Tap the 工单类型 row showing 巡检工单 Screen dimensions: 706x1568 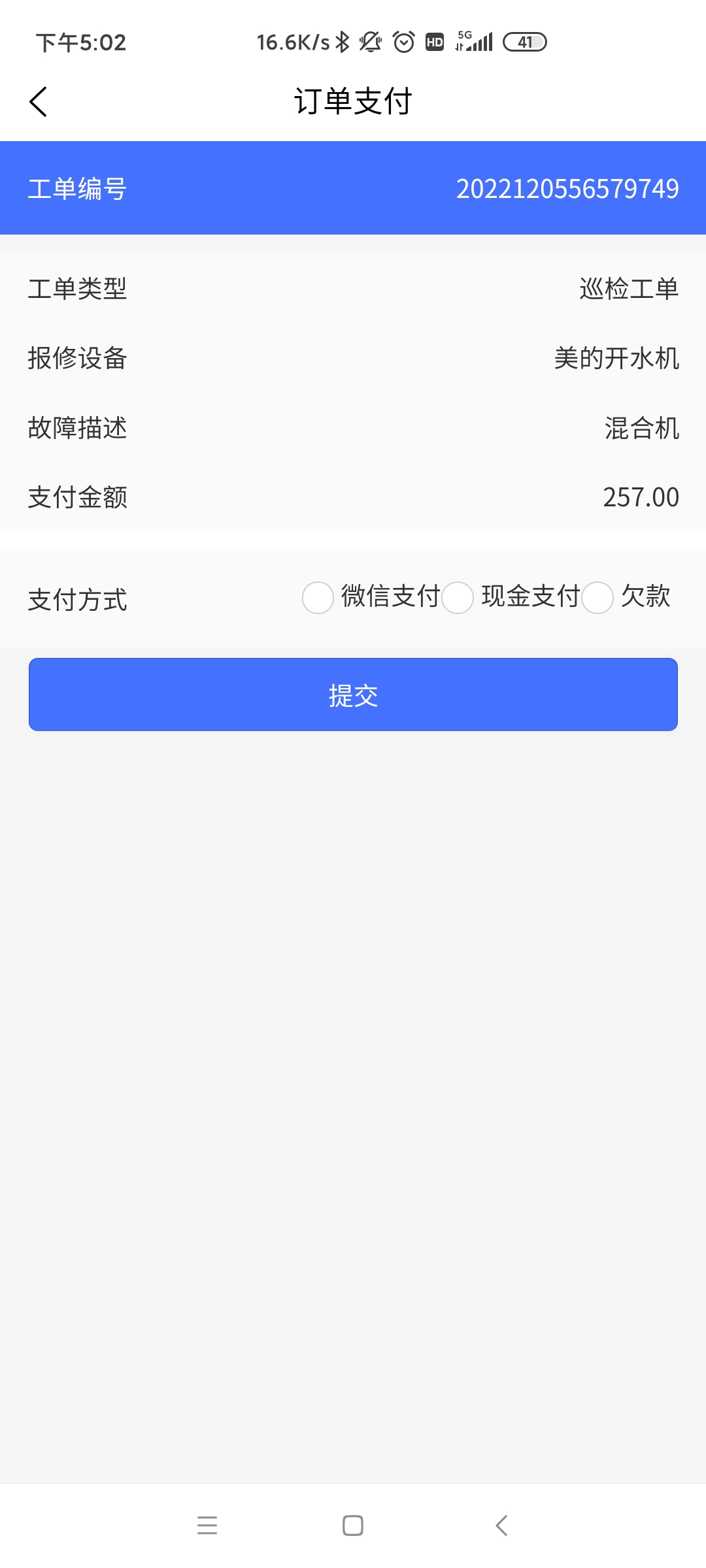[353, 289]
